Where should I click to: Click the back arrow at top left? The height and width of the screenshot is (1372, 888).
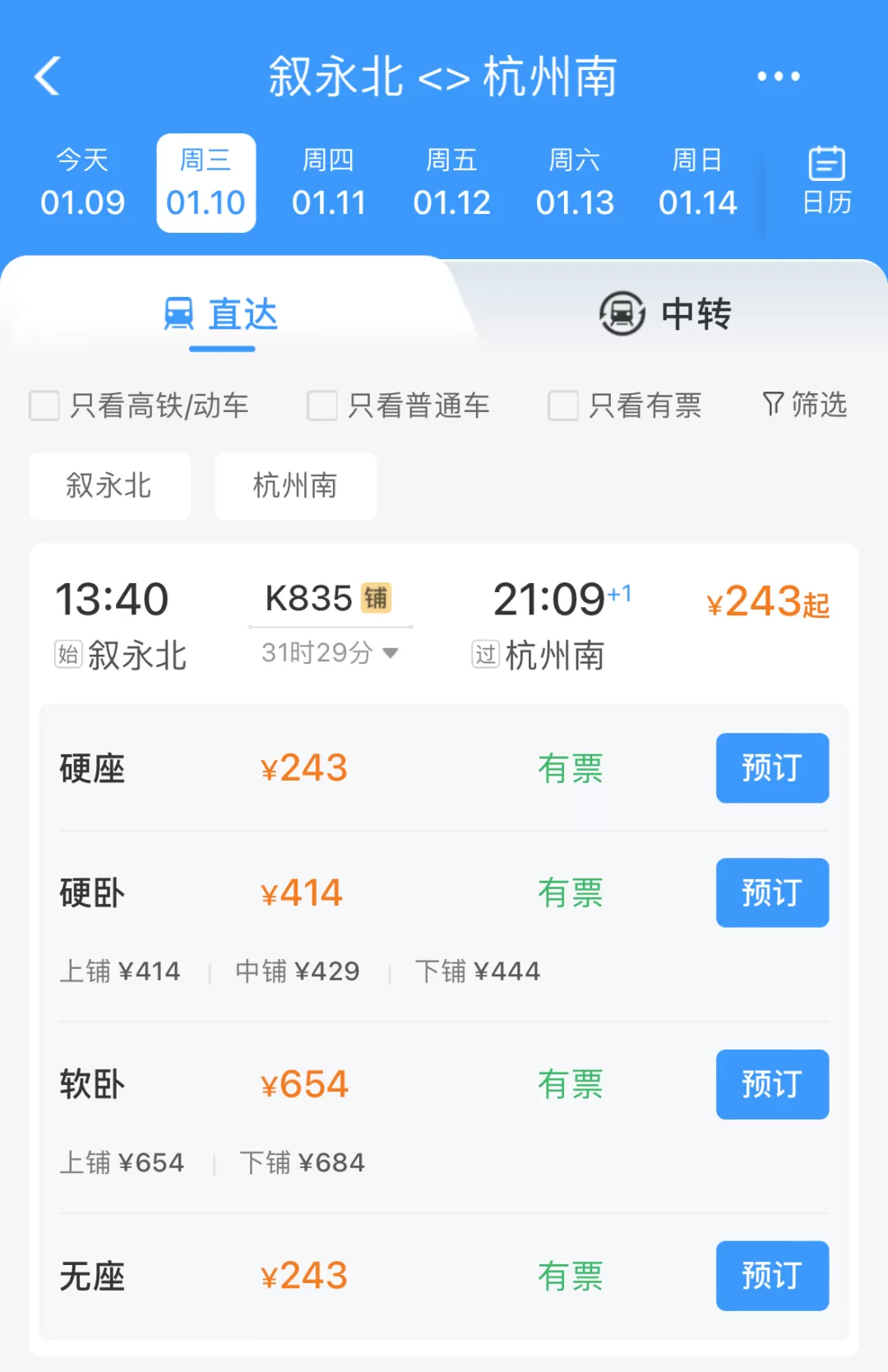pos(47,75)
